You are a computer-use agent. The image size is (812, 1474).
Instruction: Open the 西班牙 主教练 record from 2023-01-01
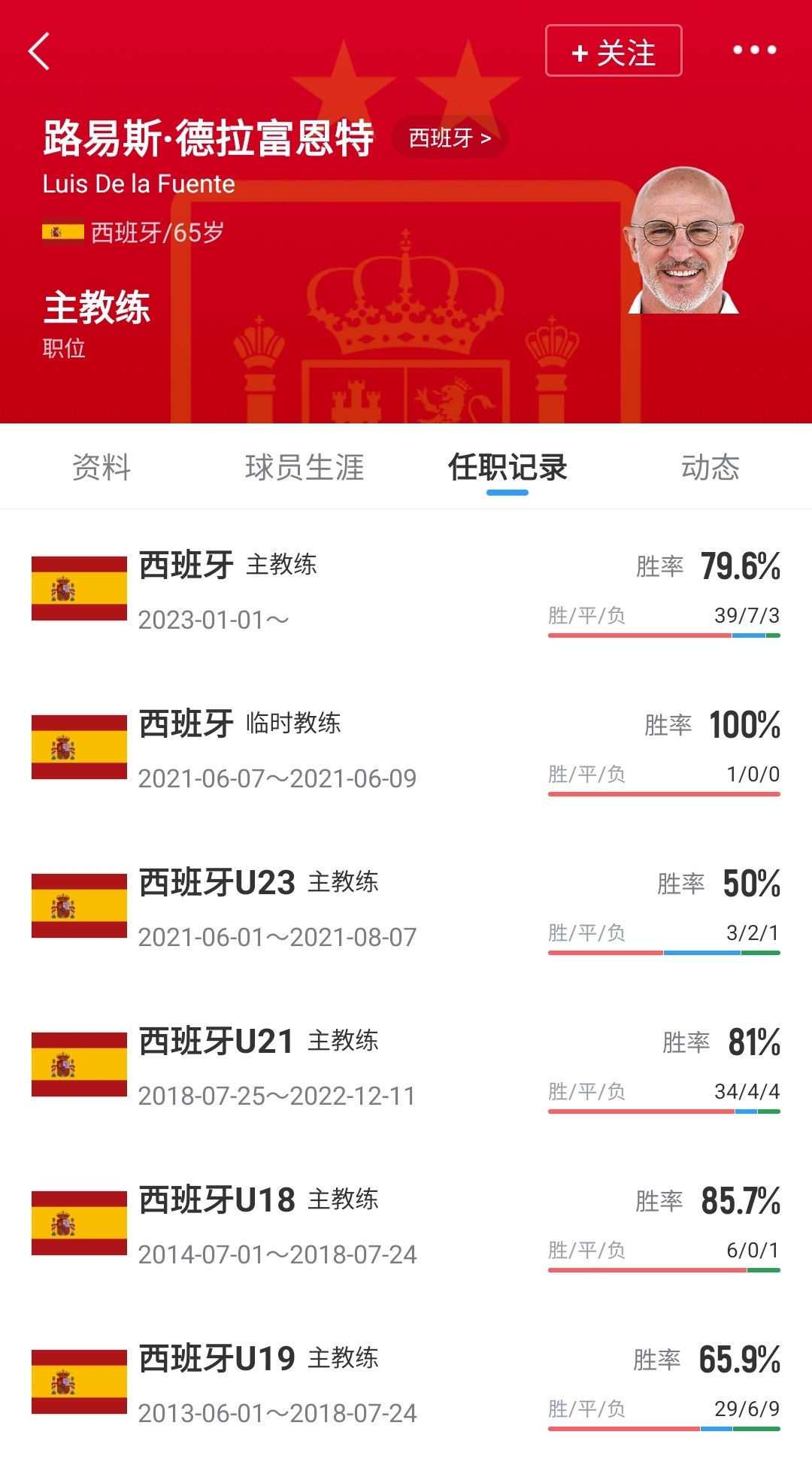pos(406,590)
